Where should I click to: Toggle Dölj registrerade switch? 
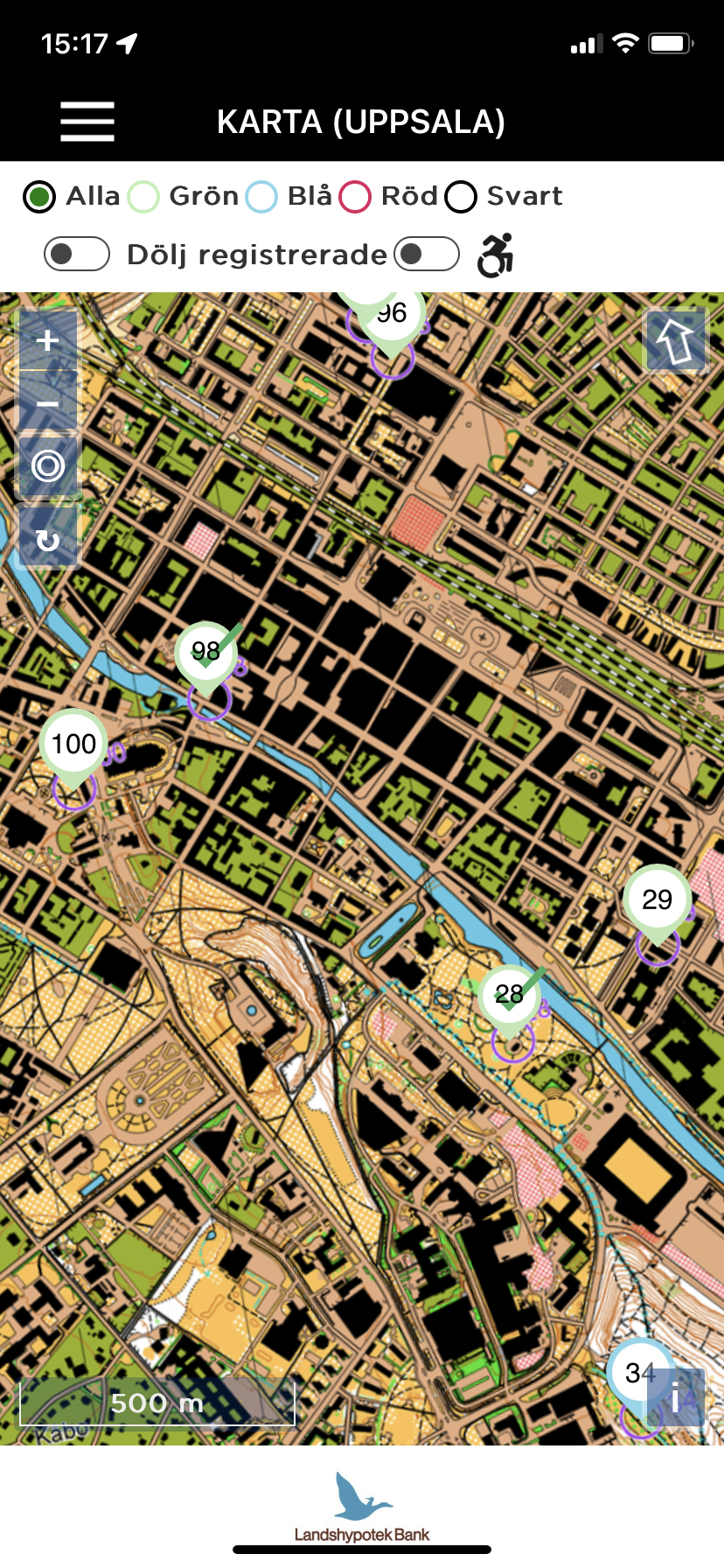tap(77, 254)
